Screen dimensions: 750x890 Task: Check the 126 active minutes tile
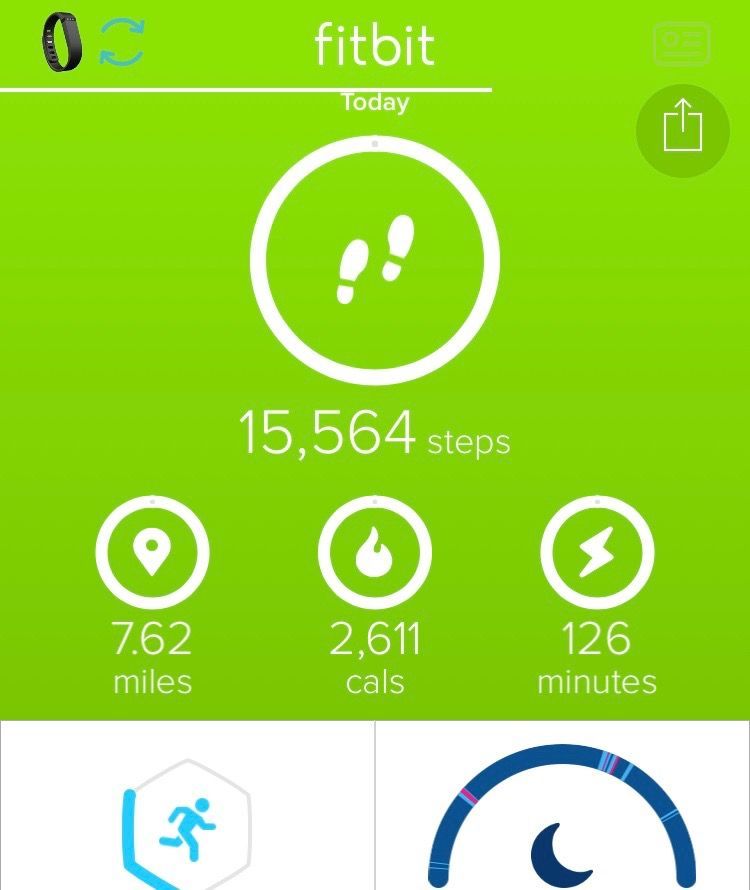click(x=597, y=553)
